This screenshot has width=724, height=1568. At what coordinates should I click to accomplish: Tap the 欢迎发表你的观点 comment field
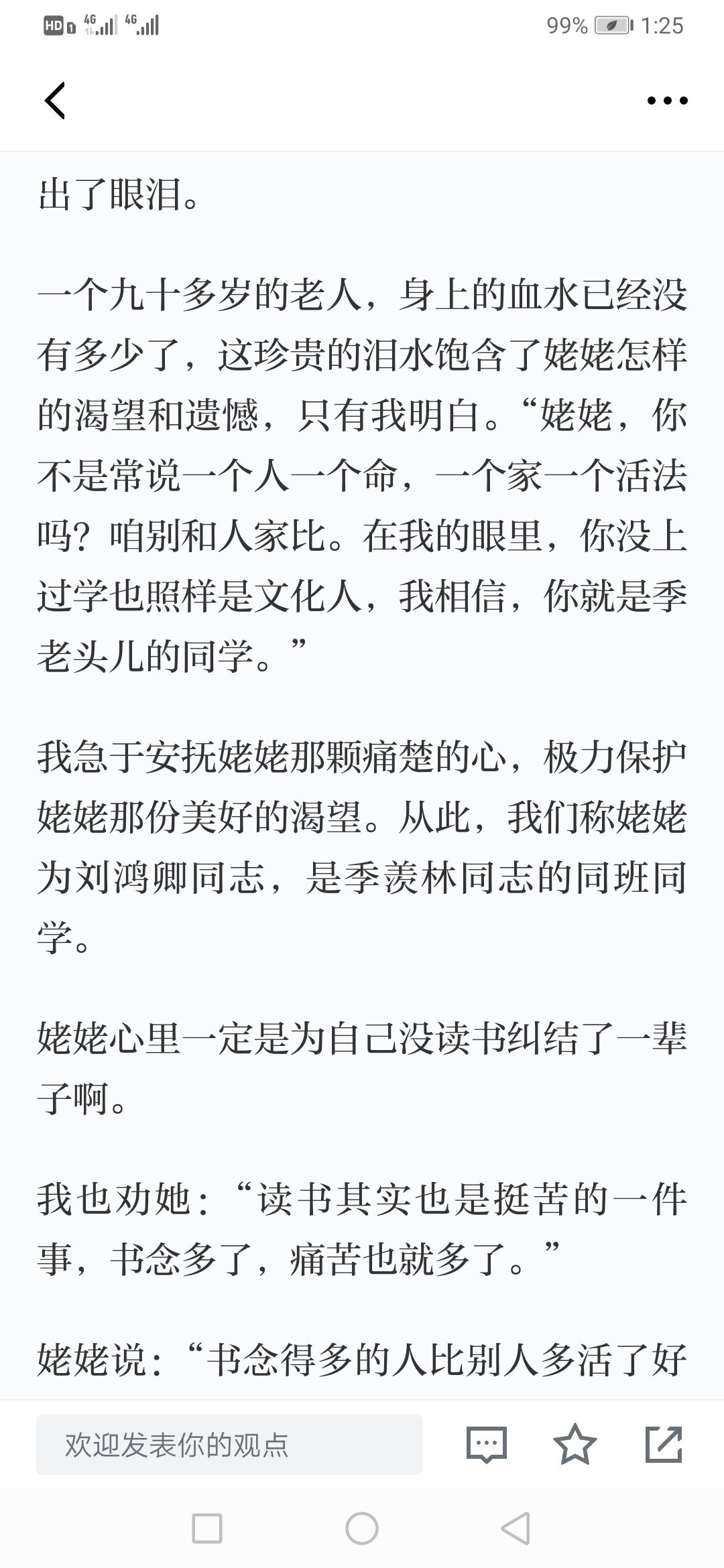(x=229, y=1444)
